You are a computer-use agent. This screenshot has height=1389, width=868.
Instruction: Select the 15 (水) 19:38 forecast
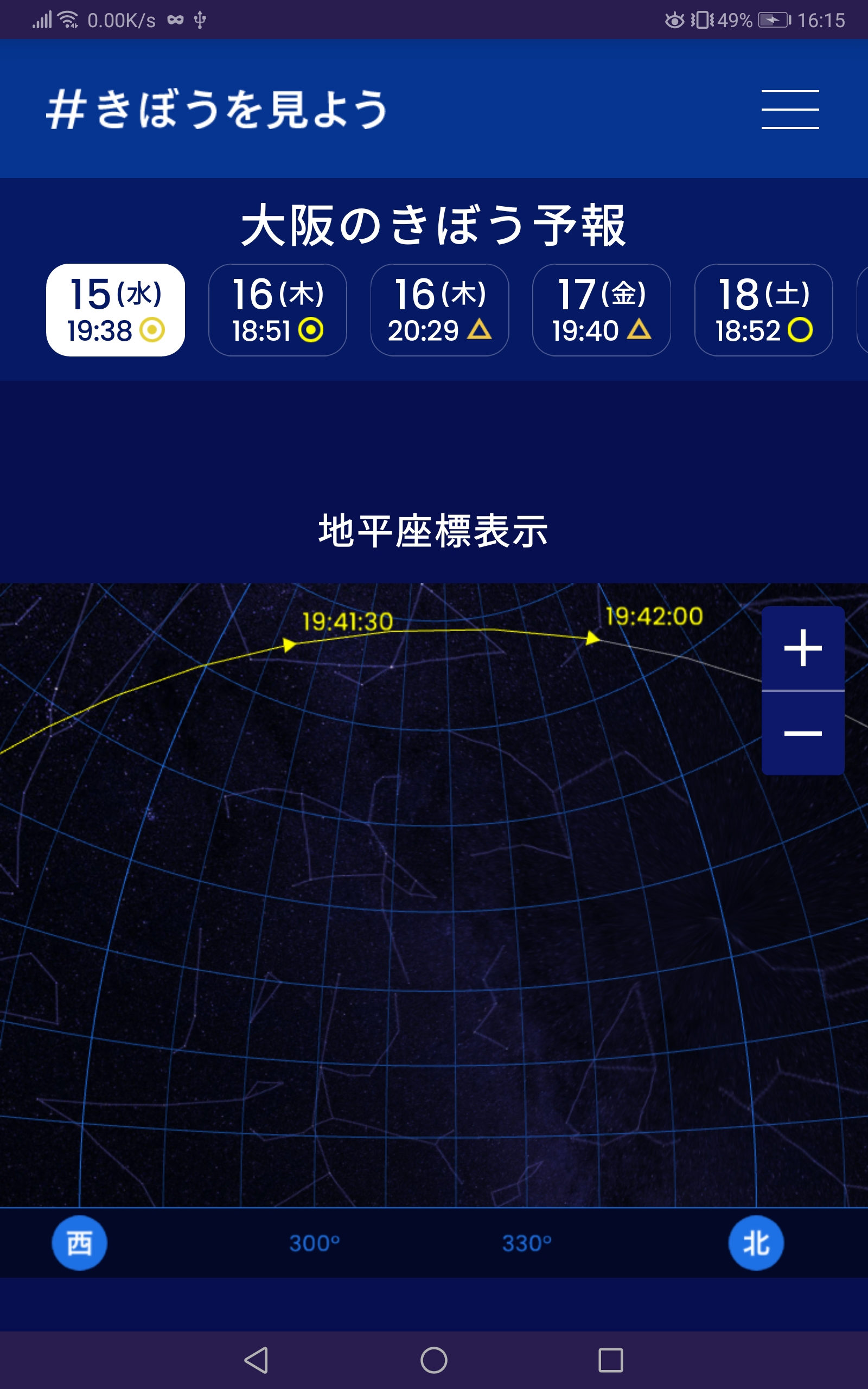pos(116,310)
